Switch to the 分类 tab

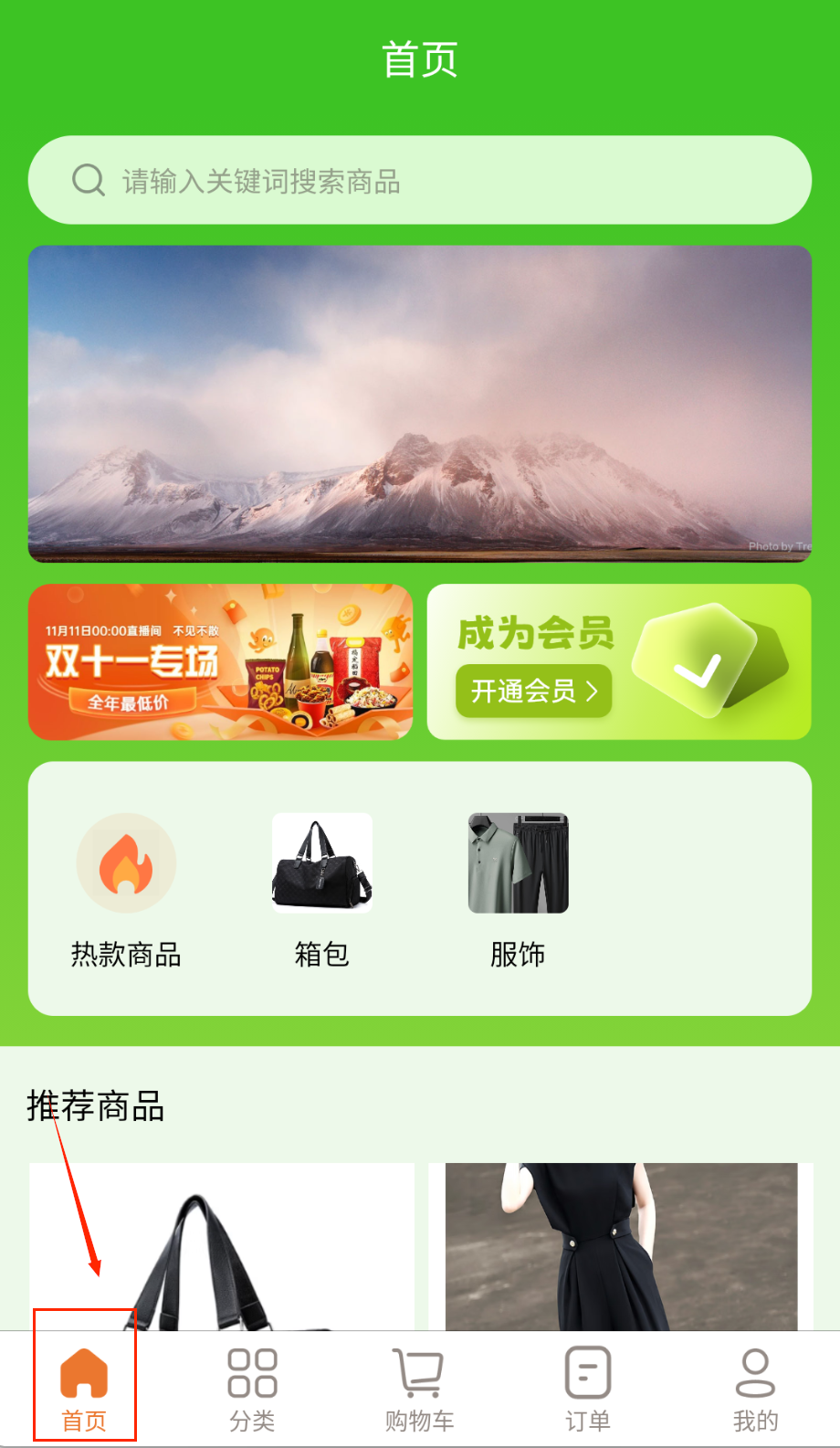coord(252,1389)
